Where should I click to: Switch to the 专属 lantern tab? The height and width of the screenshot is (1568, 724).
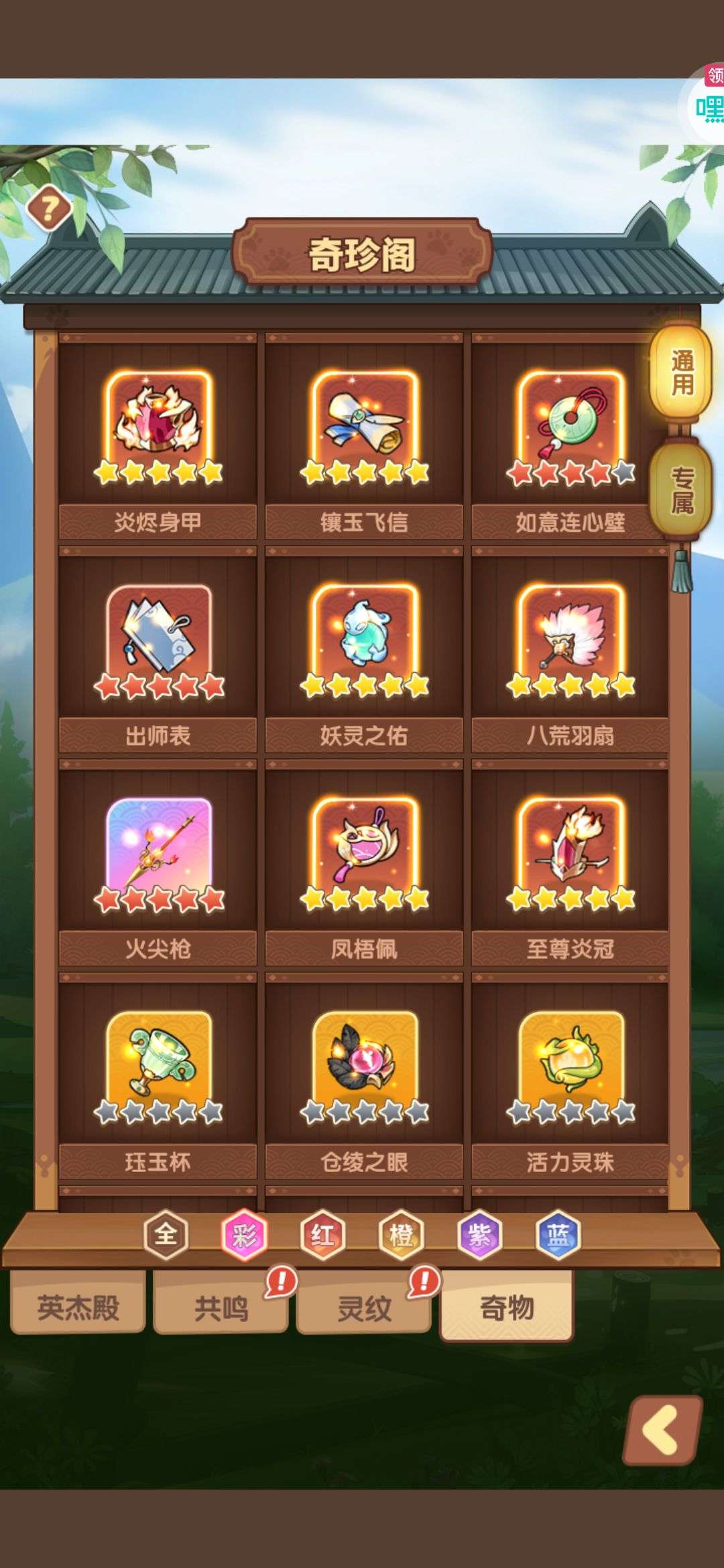coord(682,491)
